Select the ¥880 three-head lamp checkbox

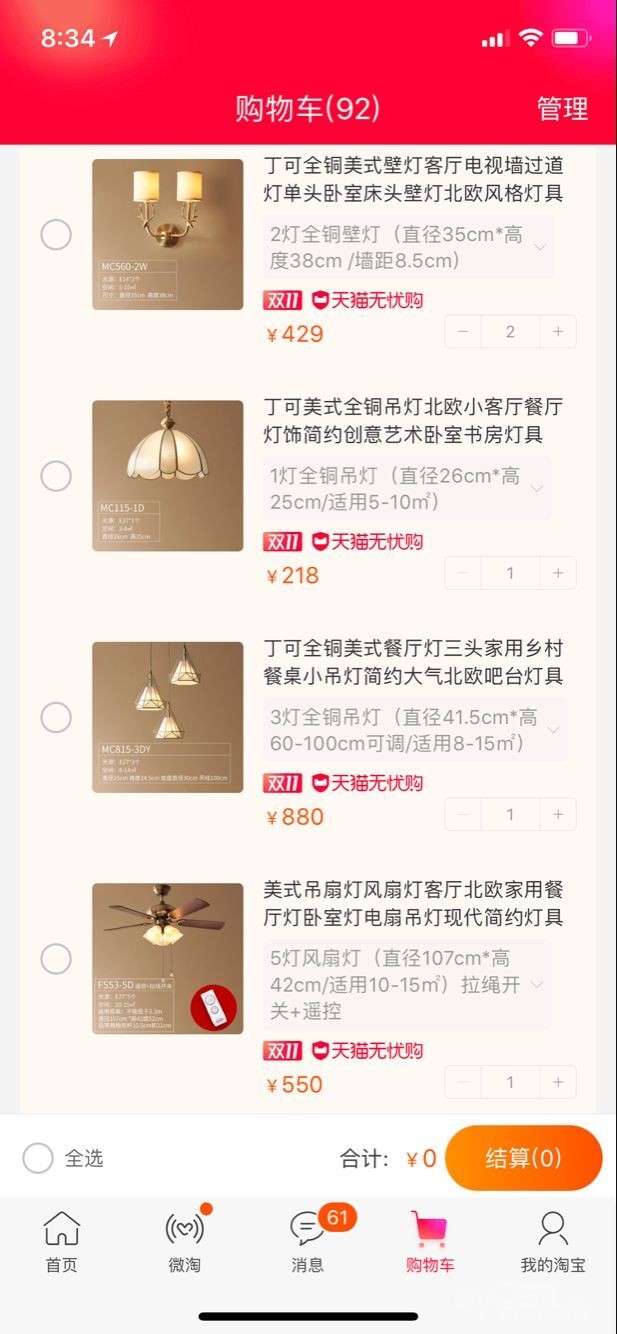tap(56, 717)
